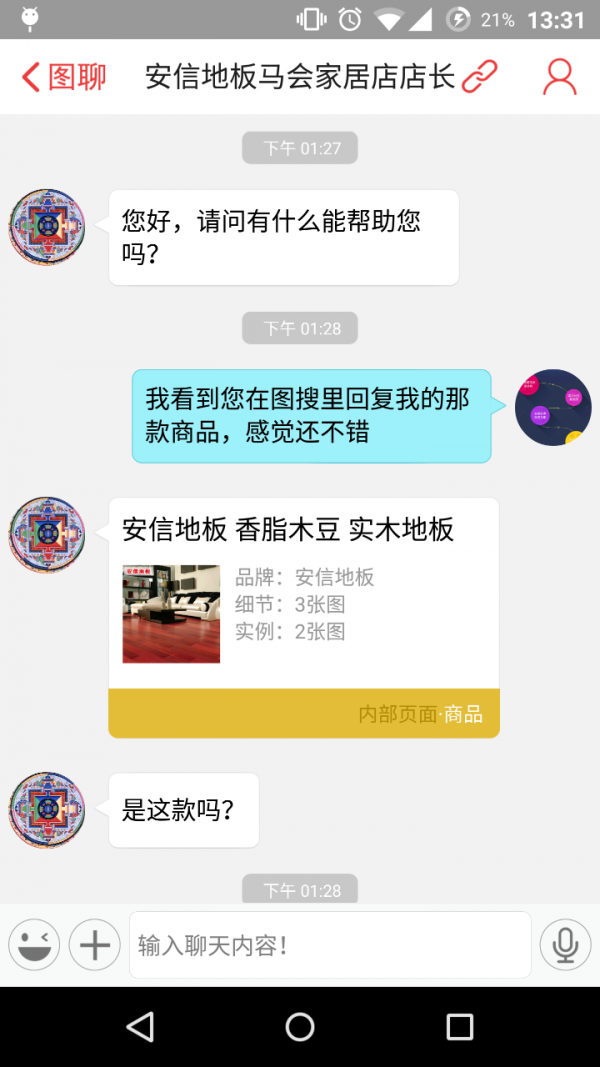Open recent apps from navigation bar
Image resolution: width=600 pixels, height=1067 pixels.
click(x=459, y=1027)
